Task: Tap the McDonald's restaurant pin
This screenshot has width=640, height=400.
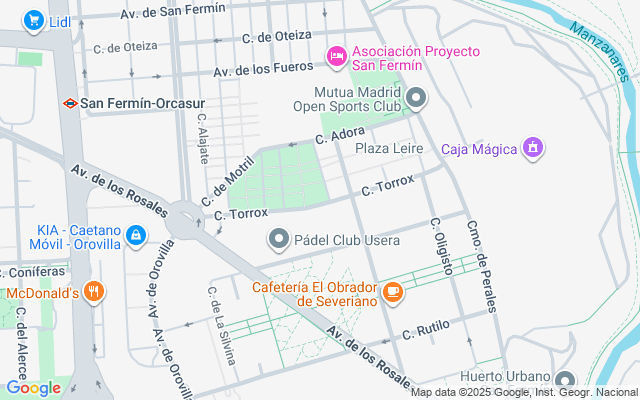Action: pos(94,292)
